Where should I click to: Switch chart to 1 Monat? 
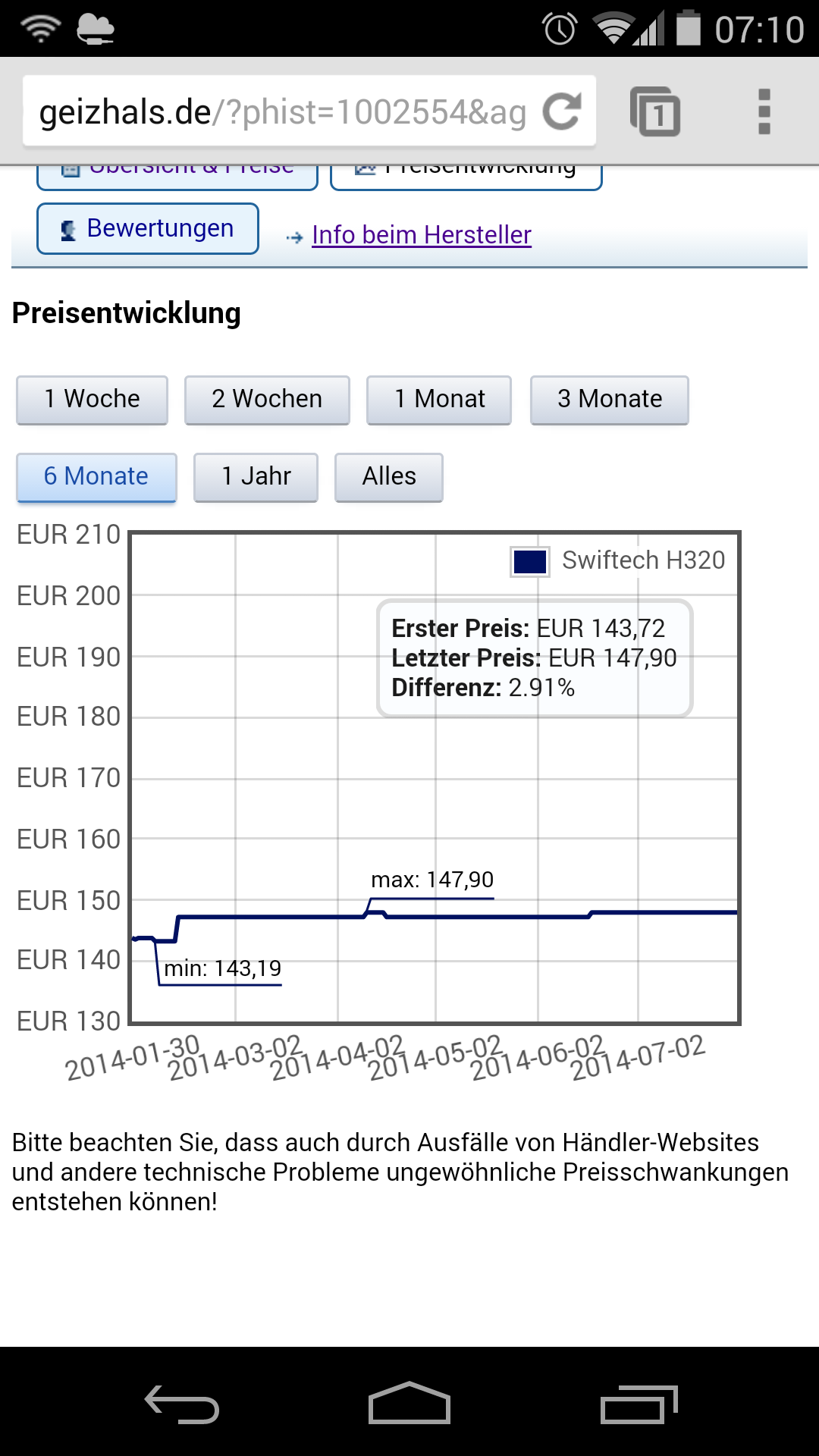tap(439, 400)
